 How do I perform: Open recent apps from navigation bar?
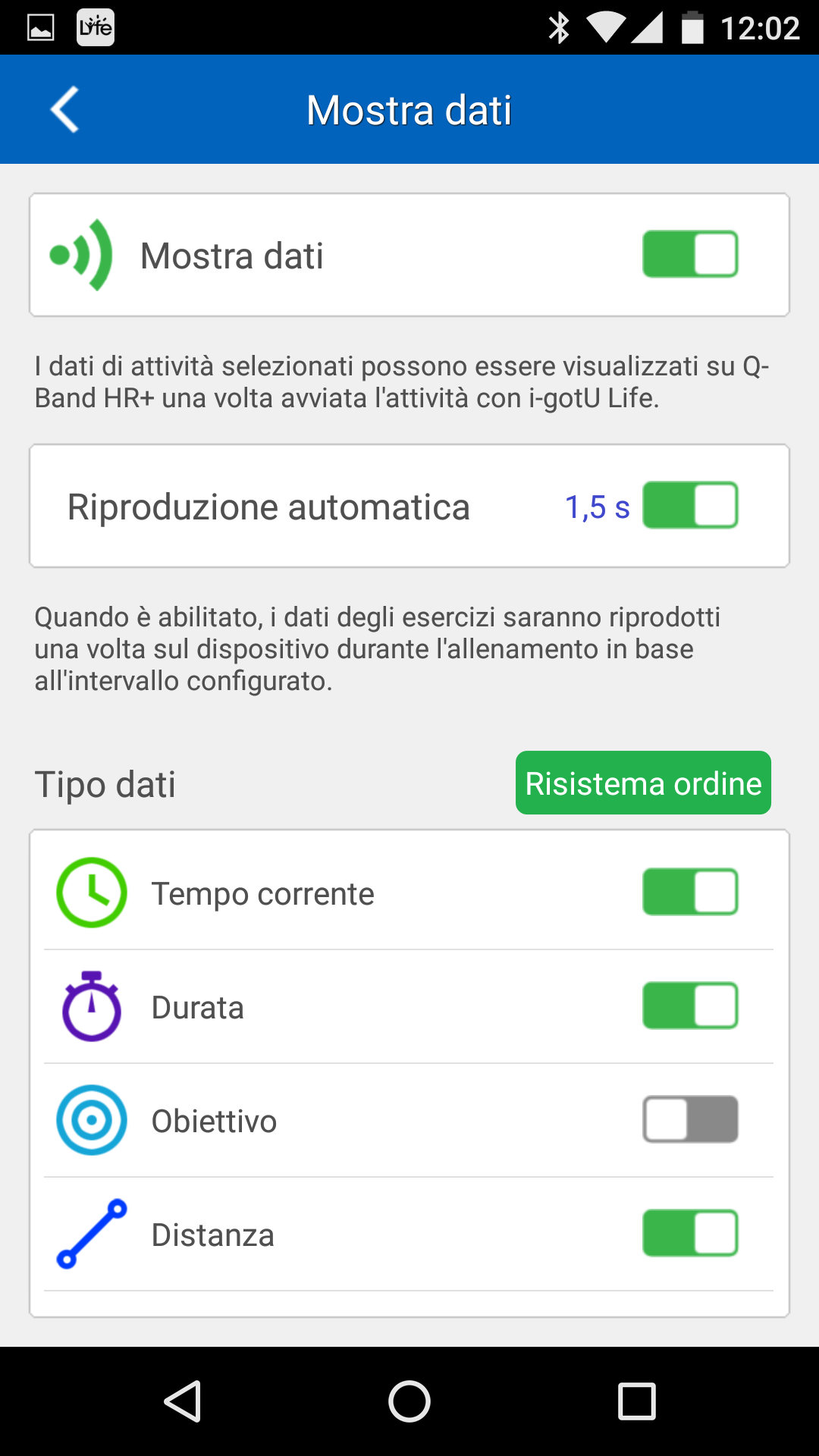point(637,1401)
